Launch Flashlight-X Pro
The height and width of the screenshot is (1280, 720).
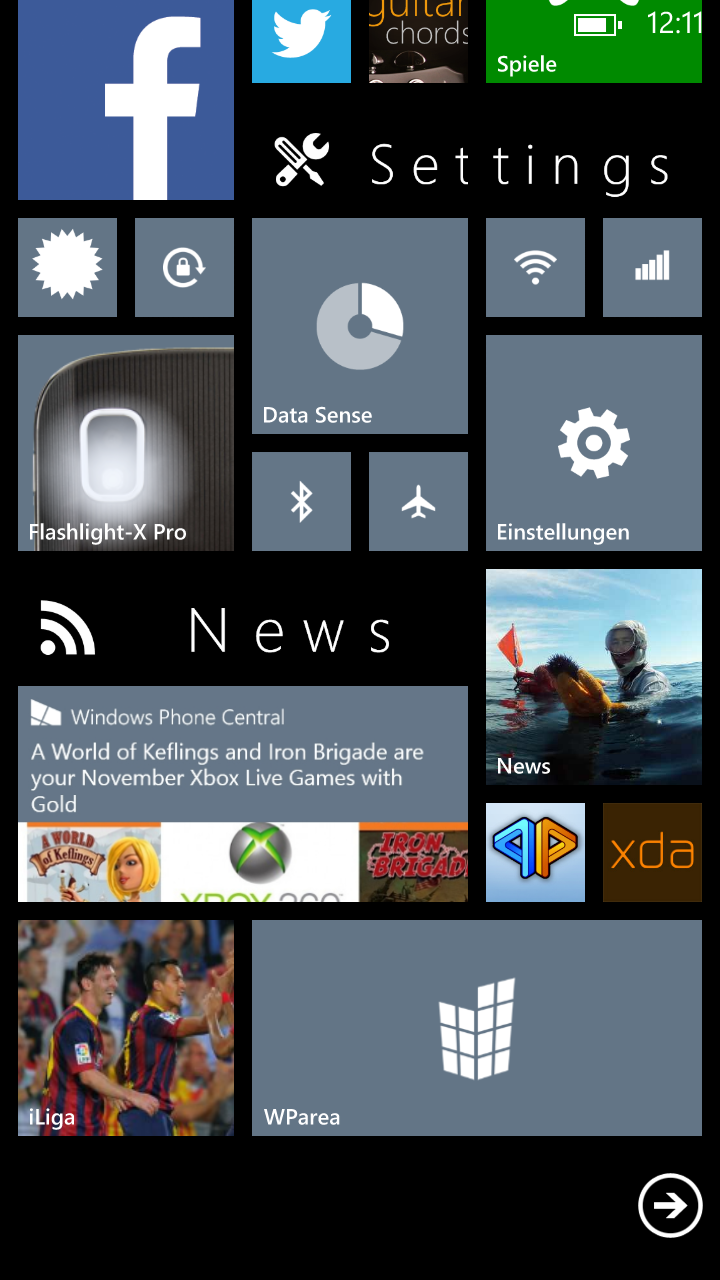(126, 443)
